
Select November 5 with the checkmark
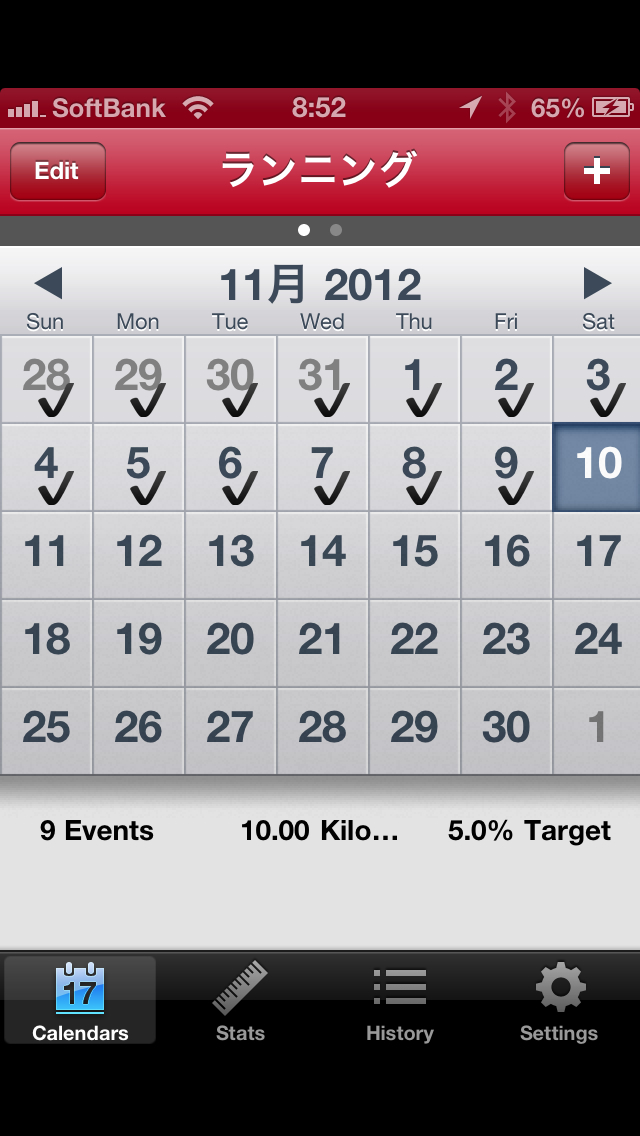click(138, 467)
